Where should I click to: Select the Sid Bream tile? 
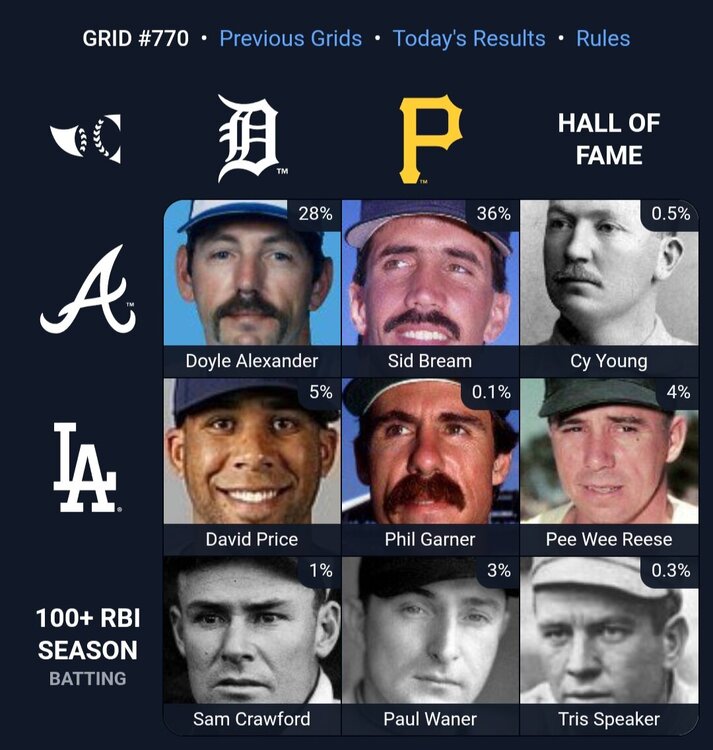(430, 288)
